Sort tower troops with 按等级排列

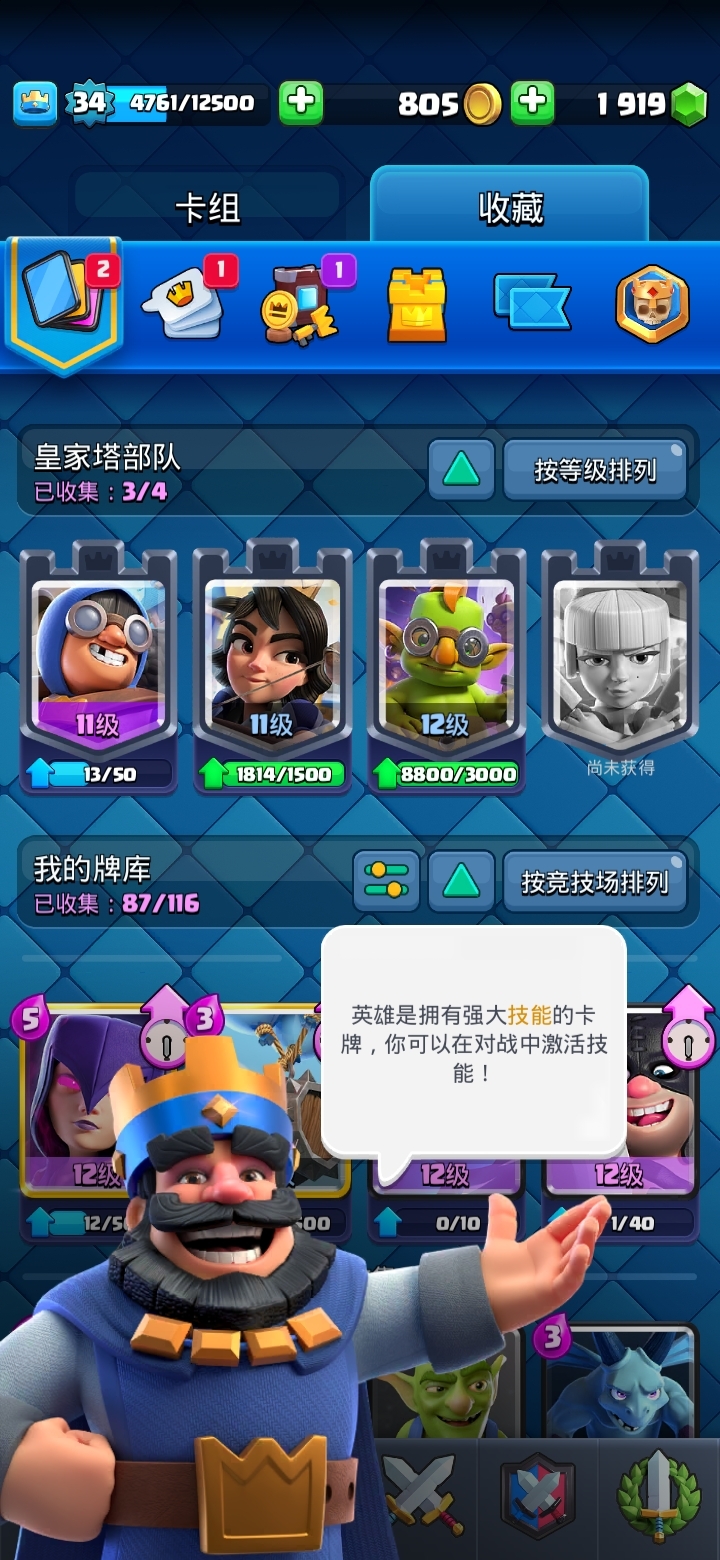595,470
